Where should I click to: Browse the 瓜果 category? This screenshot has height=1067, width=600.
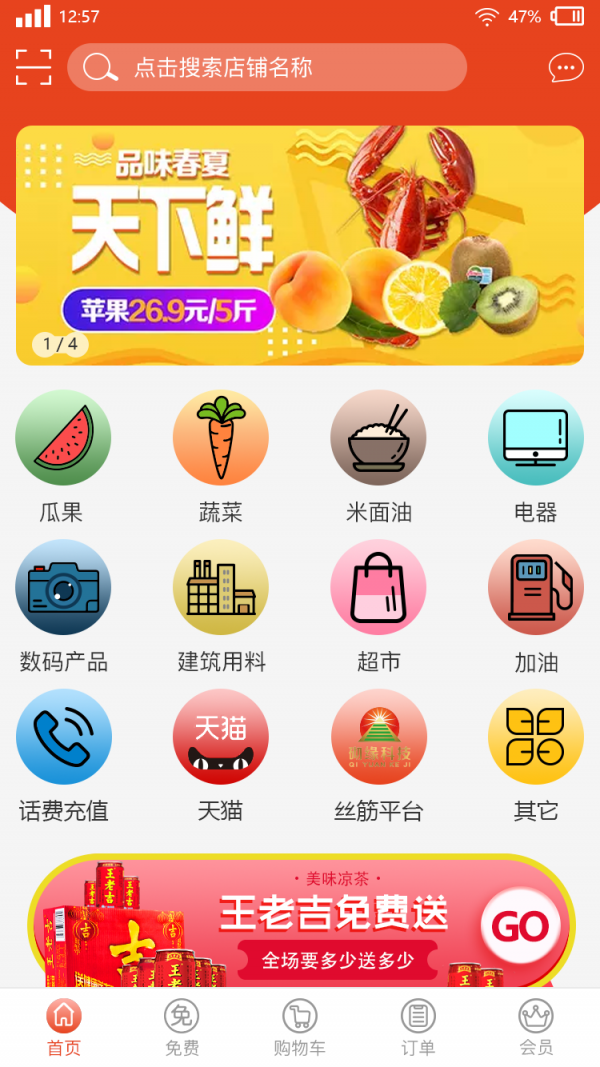coord(62,438)
